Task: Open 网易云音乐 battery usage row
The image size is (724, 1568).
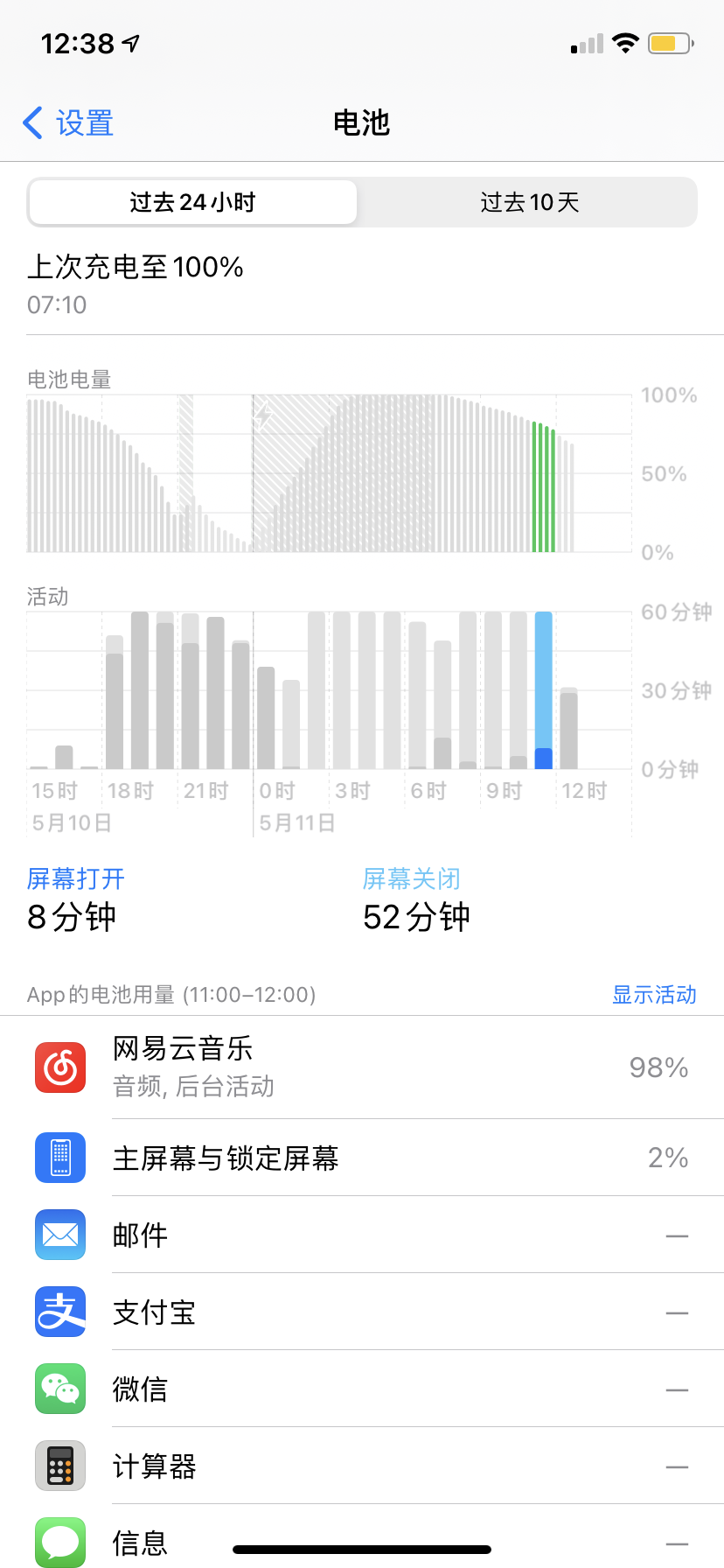Action: 362,1067
